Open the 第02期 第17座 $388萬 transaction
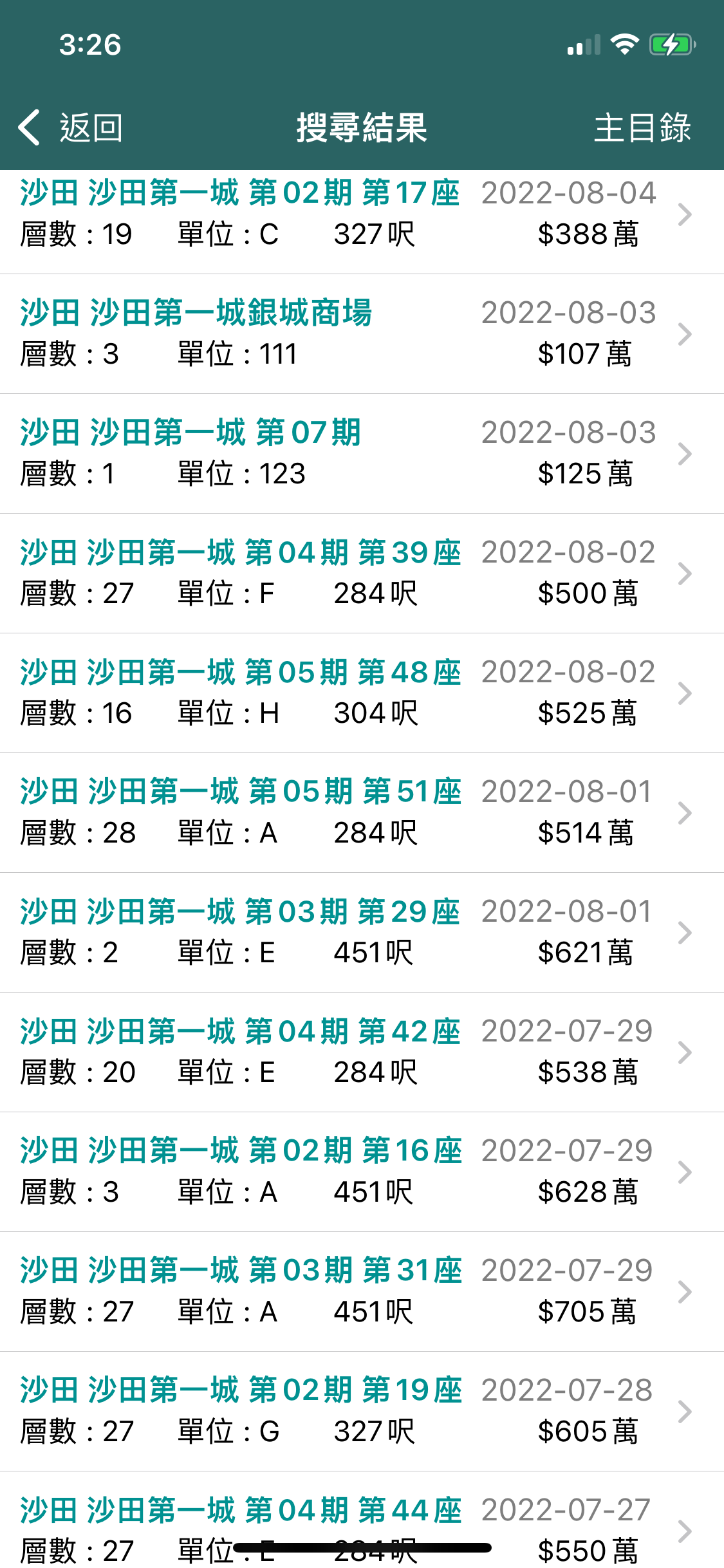This screenshot has width=724, height=1568. tap(362, 214)
